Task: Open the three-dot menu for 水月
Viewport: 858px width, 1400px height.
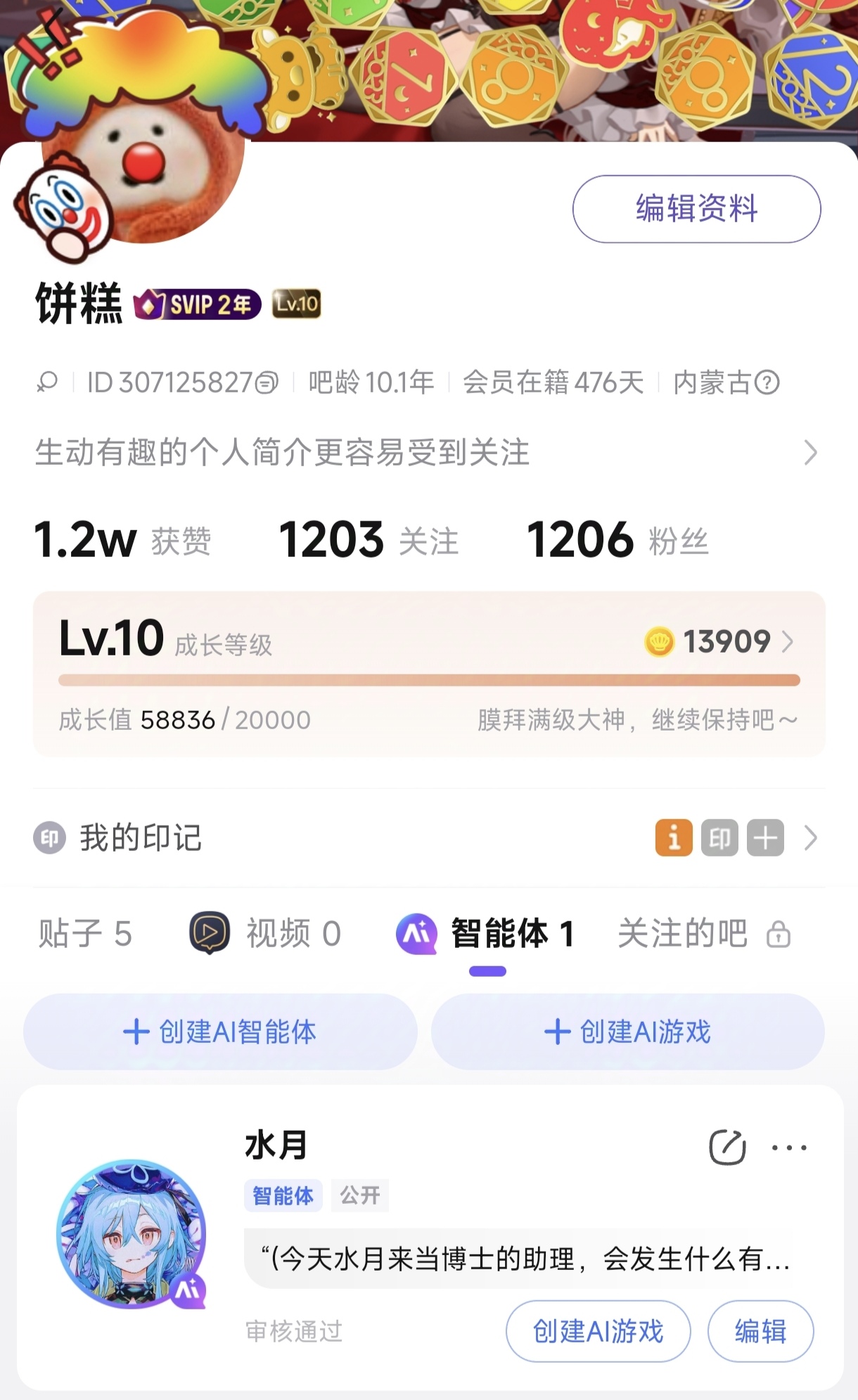Action: (x=789, y=1148)
